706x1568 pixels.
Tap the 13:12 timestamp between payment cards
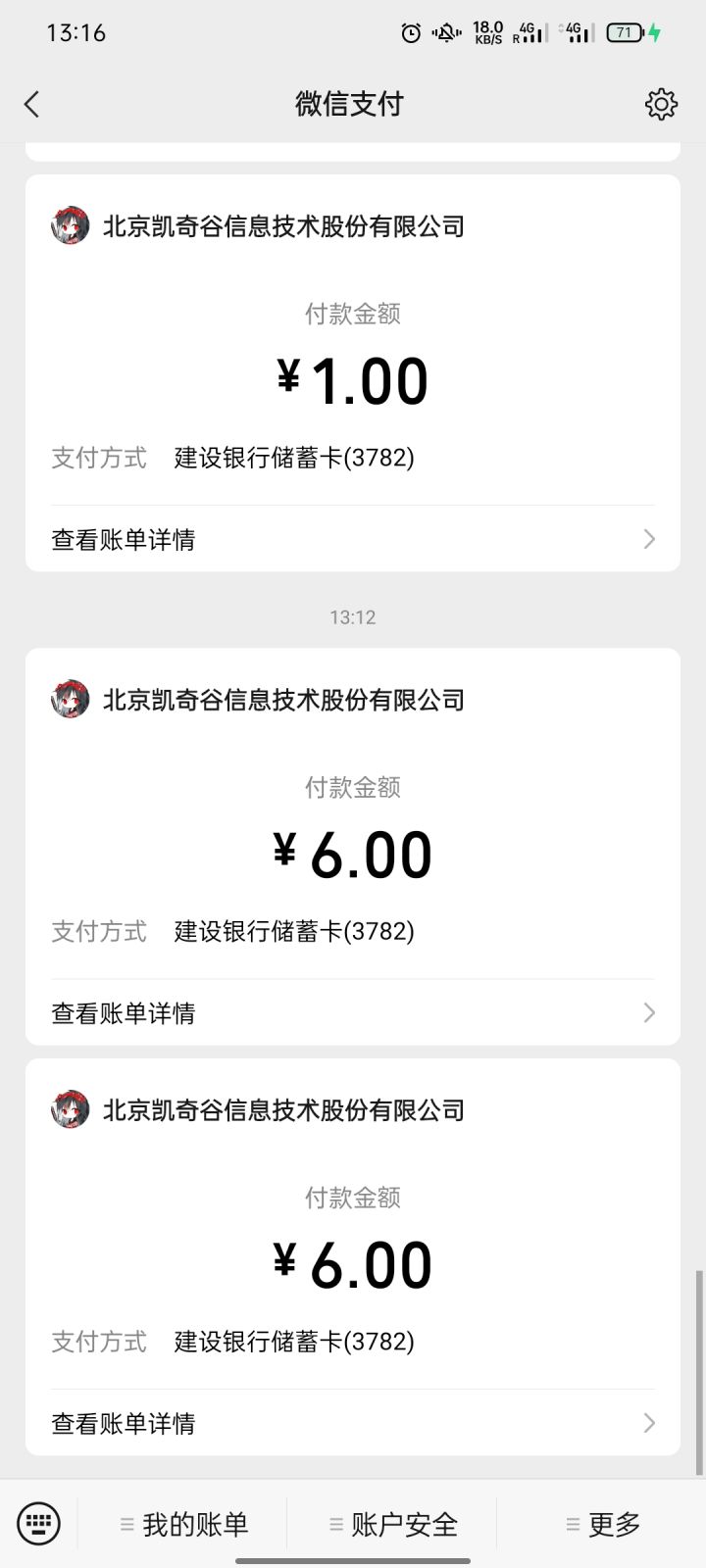[353, 616]
